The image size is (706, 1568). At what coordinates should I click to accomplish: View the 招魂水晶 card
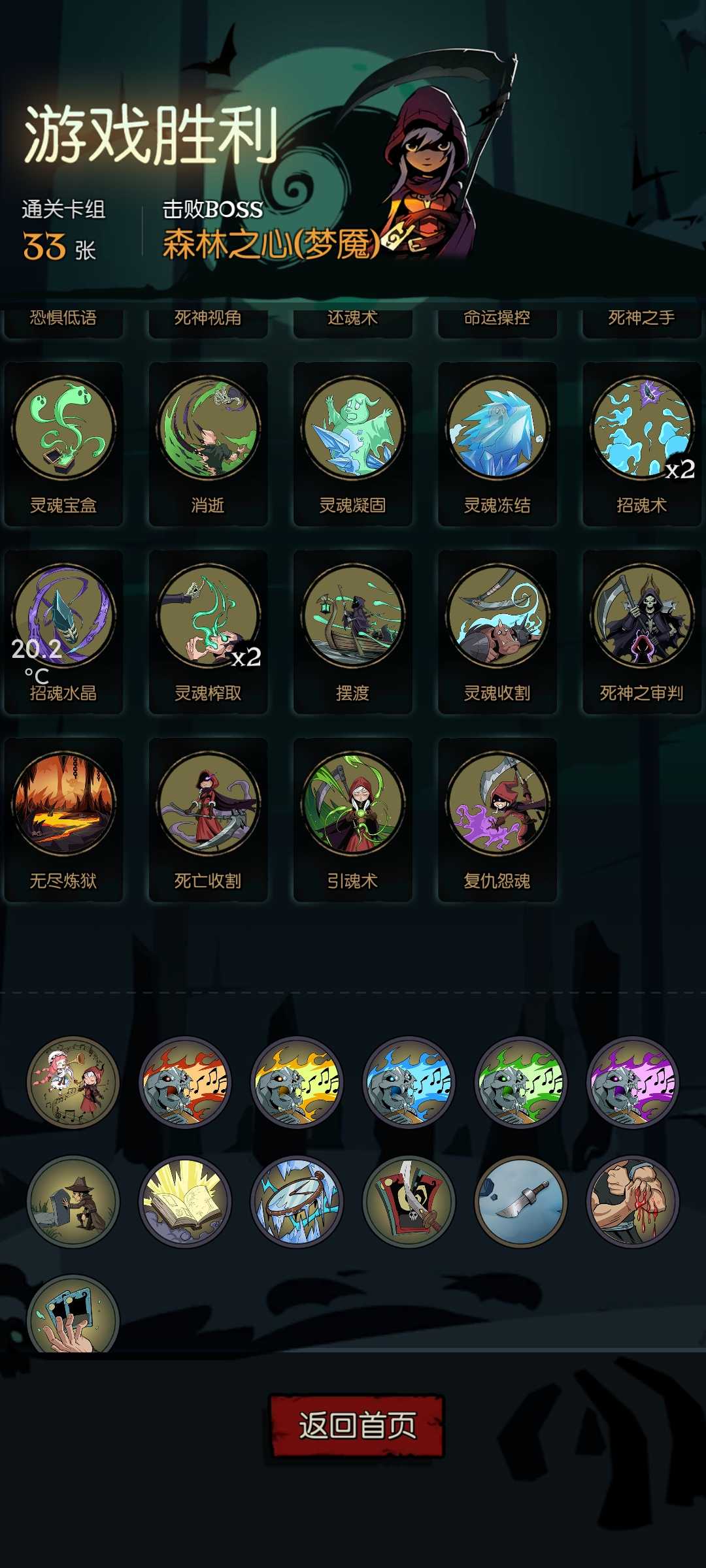pyautogui.click(x=63, y=632)
